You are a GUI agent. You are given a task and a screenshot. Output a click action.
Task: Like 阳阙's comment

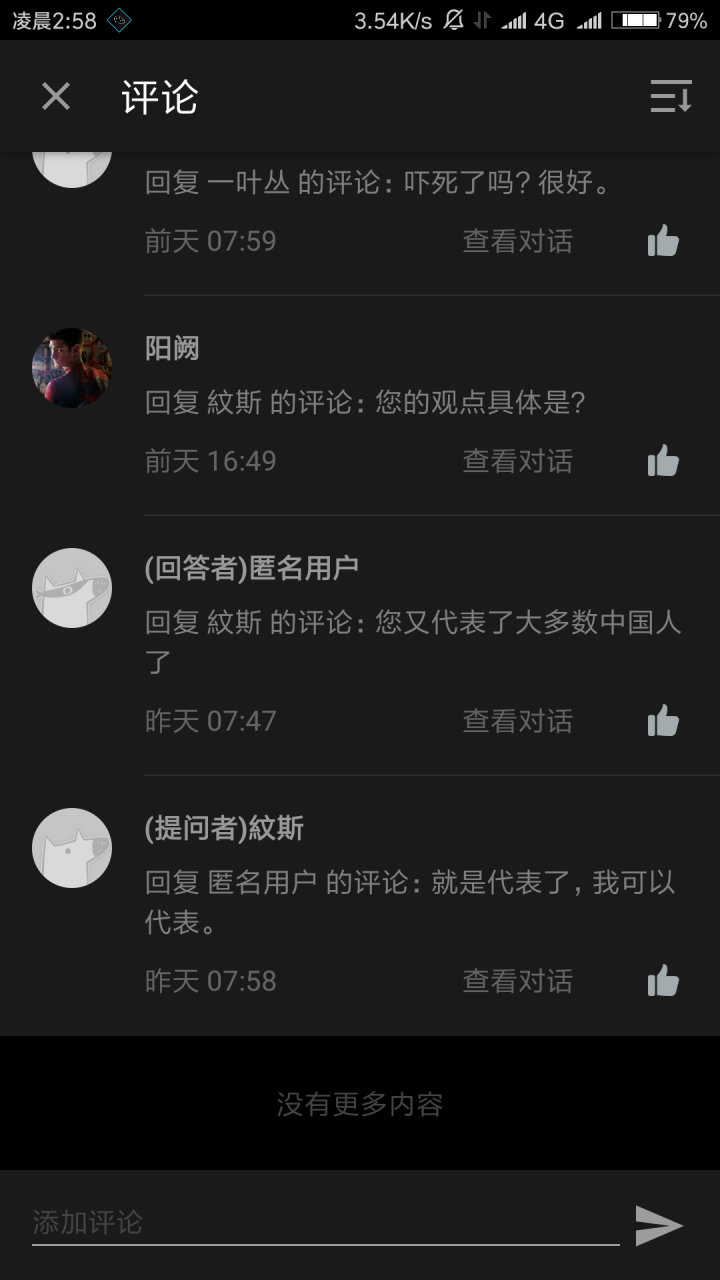[x=663, y=461]
